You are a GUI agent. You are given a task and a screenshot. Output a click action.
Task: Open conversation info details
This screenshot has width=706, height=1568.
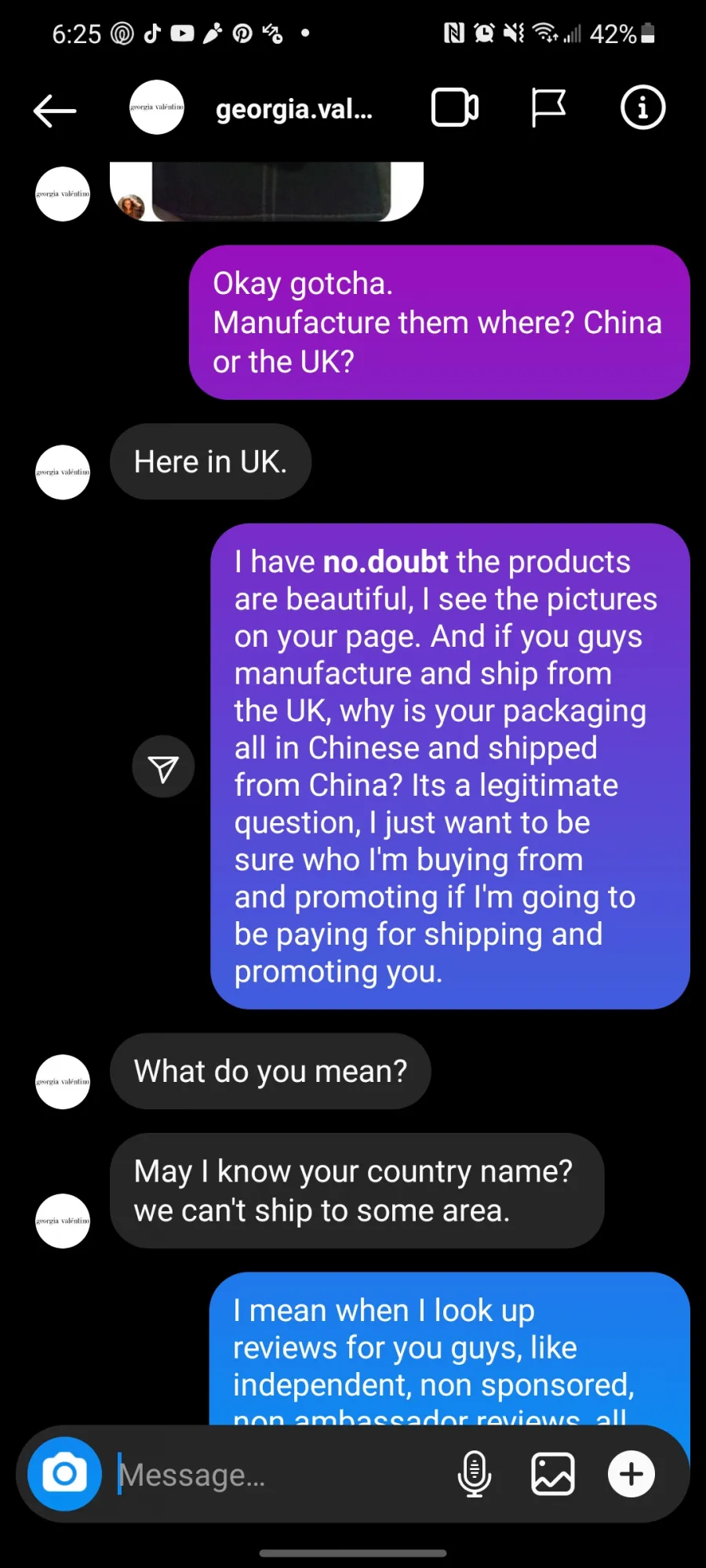[643, 107]
